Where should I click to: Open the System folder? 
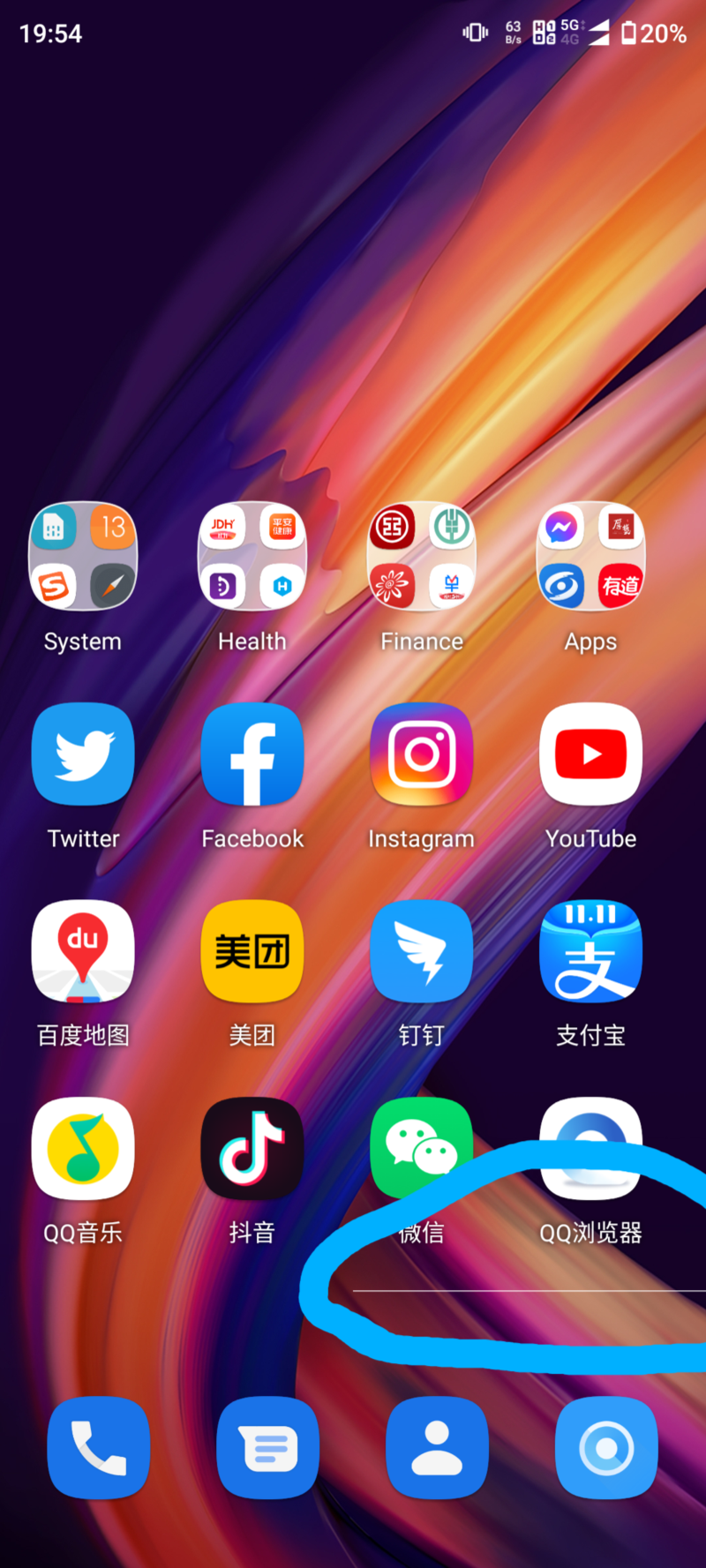coord(83,557)
